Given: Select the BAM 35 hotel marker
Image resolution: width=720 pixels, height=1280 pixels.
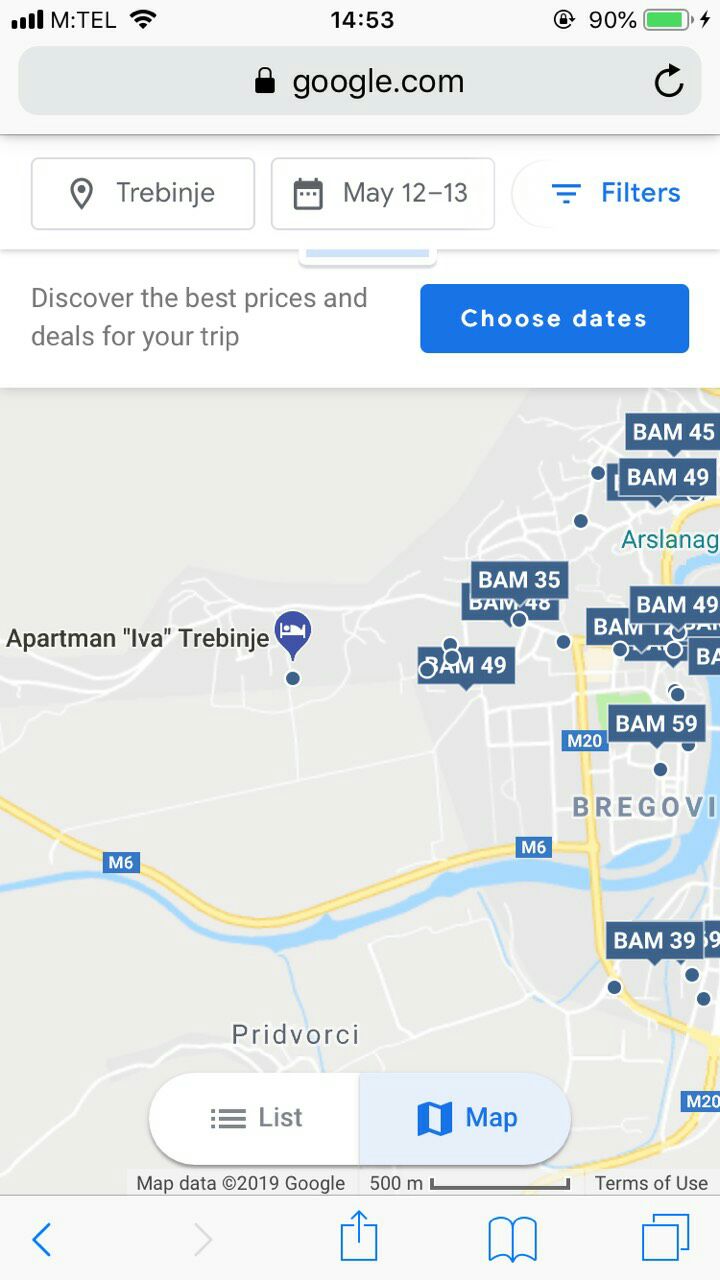Looking at the screenshot, I should pos(519,579).
